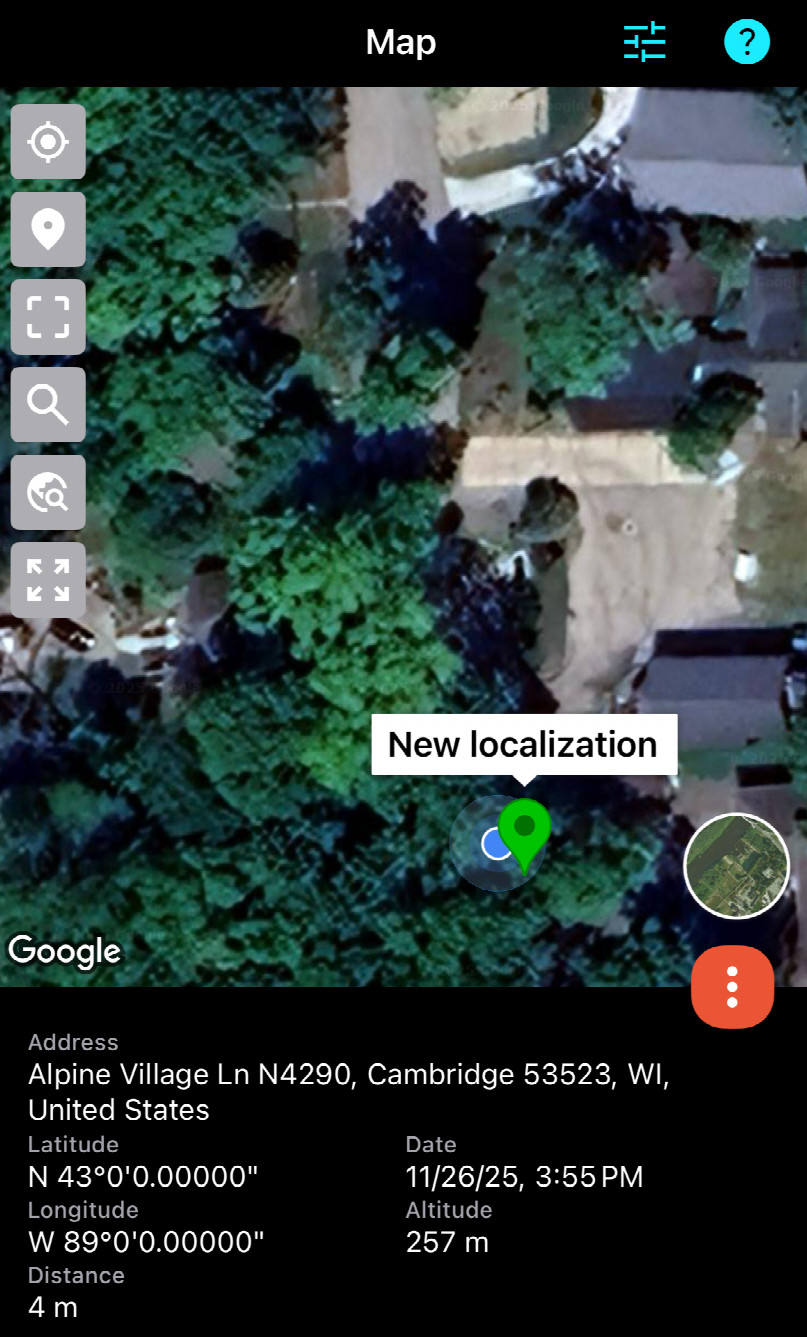Image resolution: width=807 pixels, height=1337 pixels.
Task: Tap the location search icon with globe
Action: tap(48, 492)
